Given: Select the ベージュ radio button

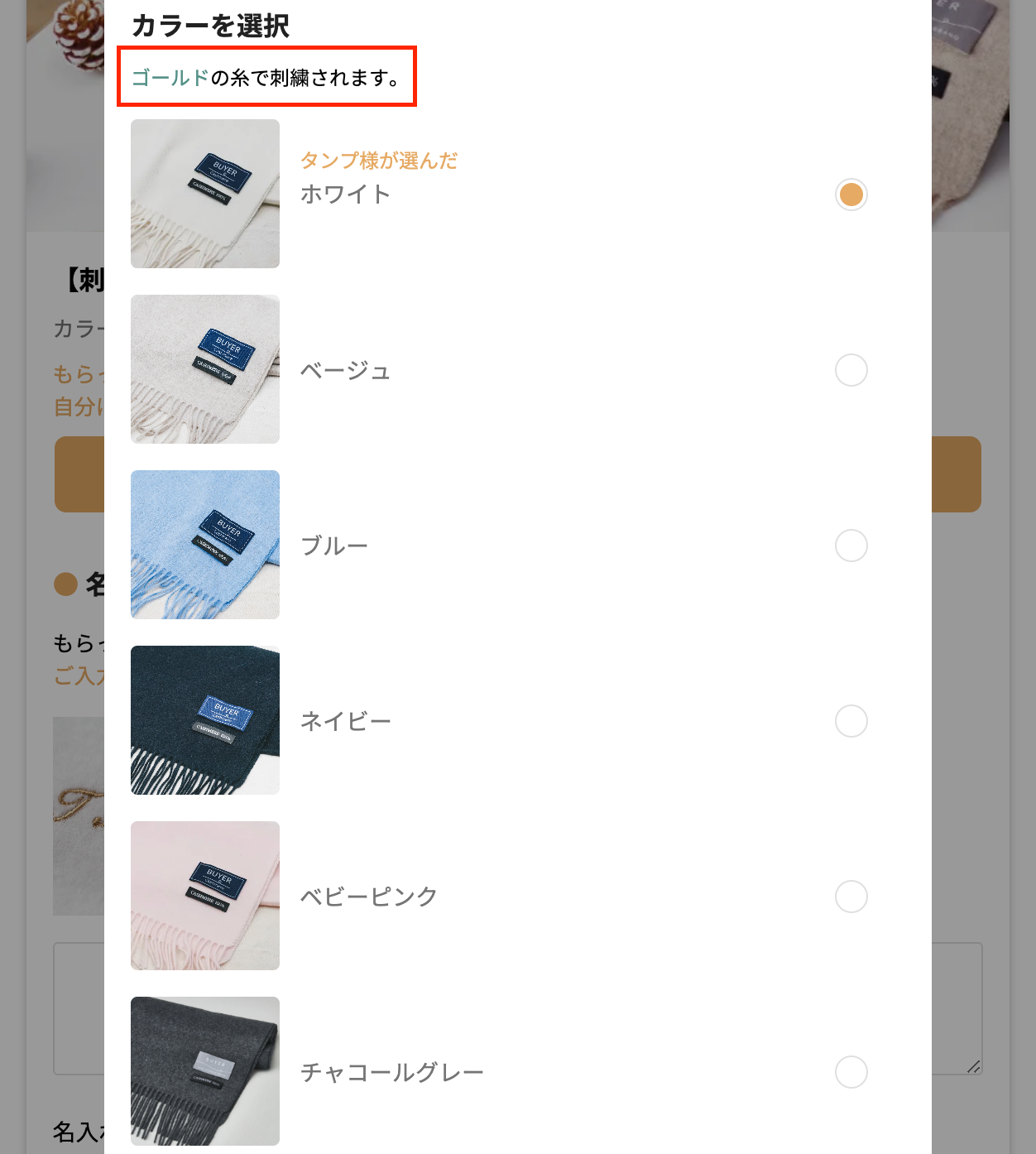Looking at the screenshot, I should 851,370.
